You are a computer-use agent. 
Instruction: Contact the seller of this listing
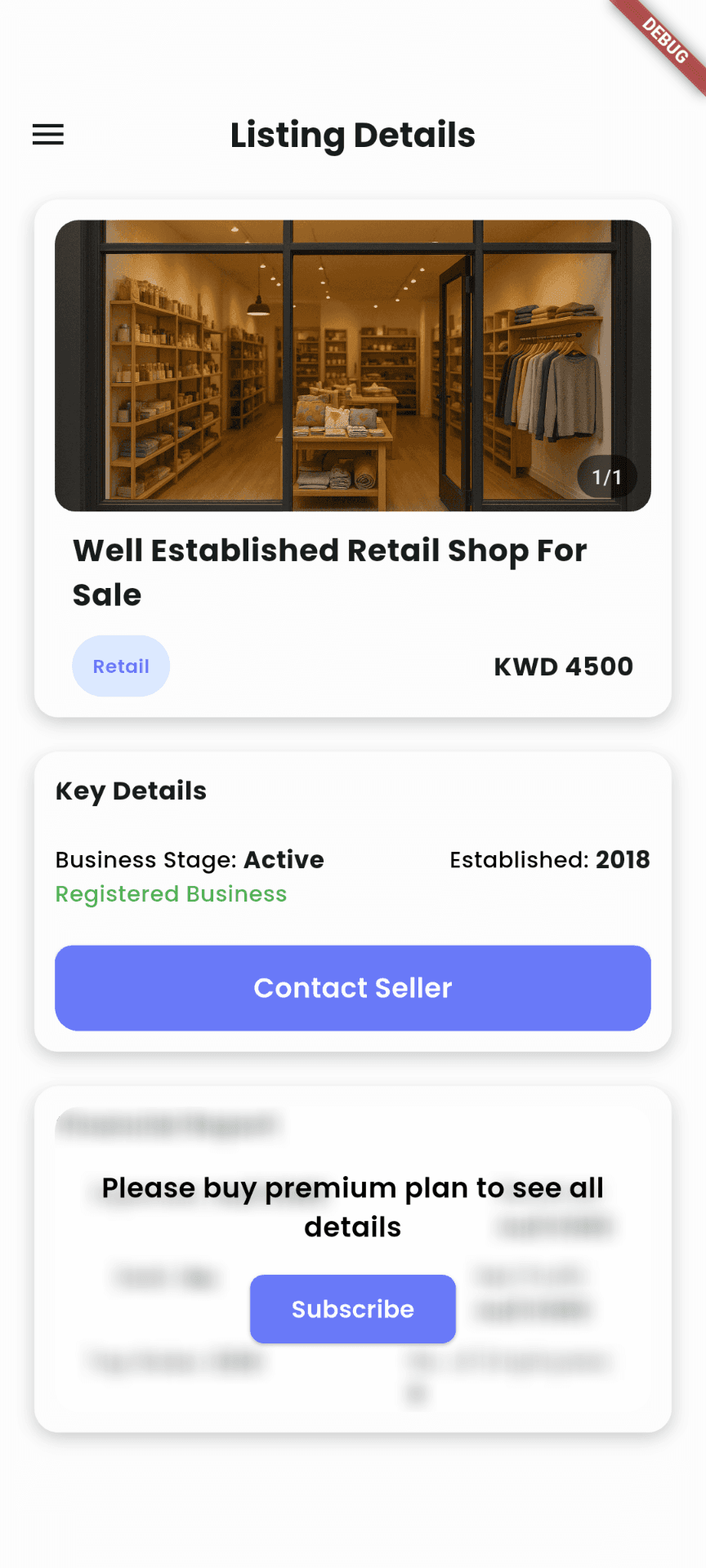click(353, 988)
